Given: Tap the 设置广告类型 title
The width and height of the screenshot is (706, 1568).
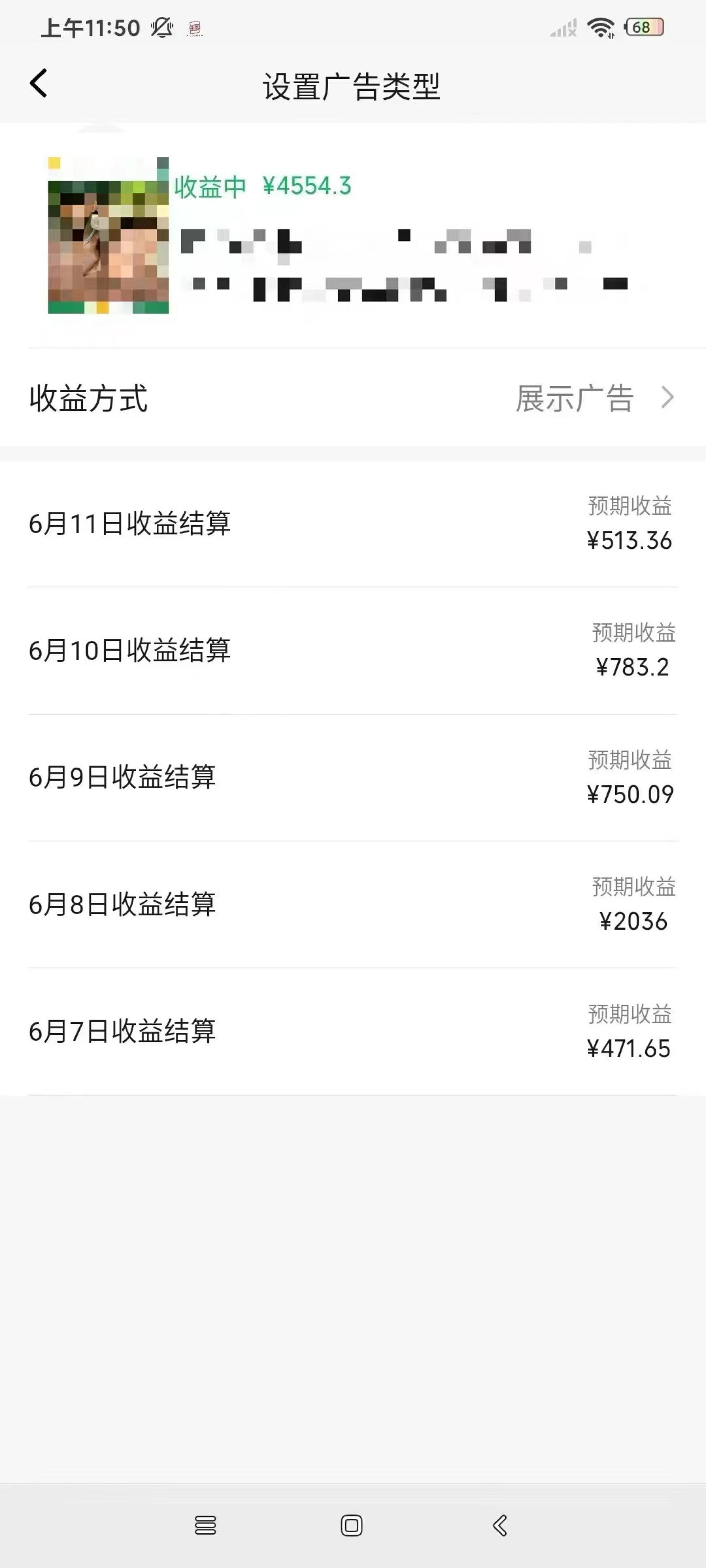Looking at the screenshot, I should 352,85.
